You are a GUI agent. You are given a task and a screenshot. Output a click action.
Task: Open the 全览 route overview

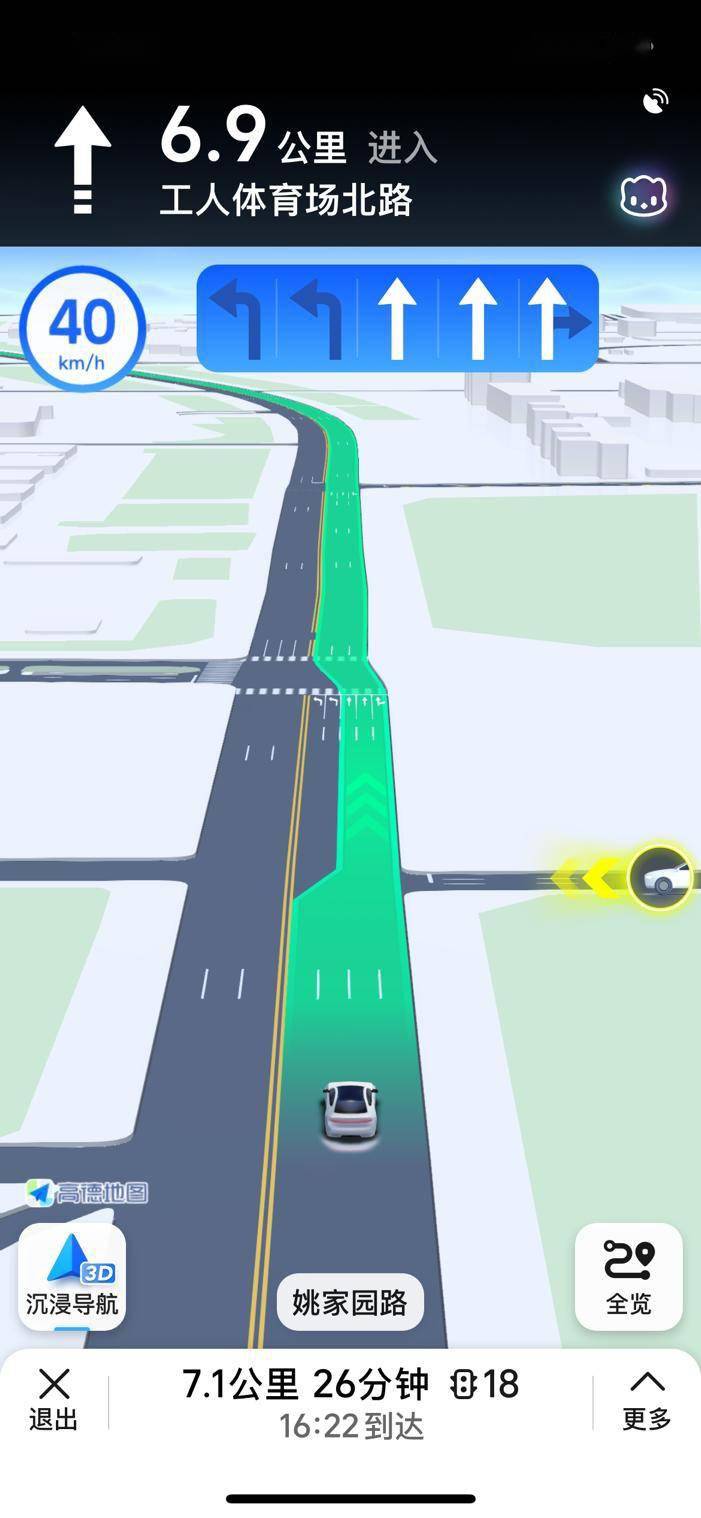point(628,1277)
